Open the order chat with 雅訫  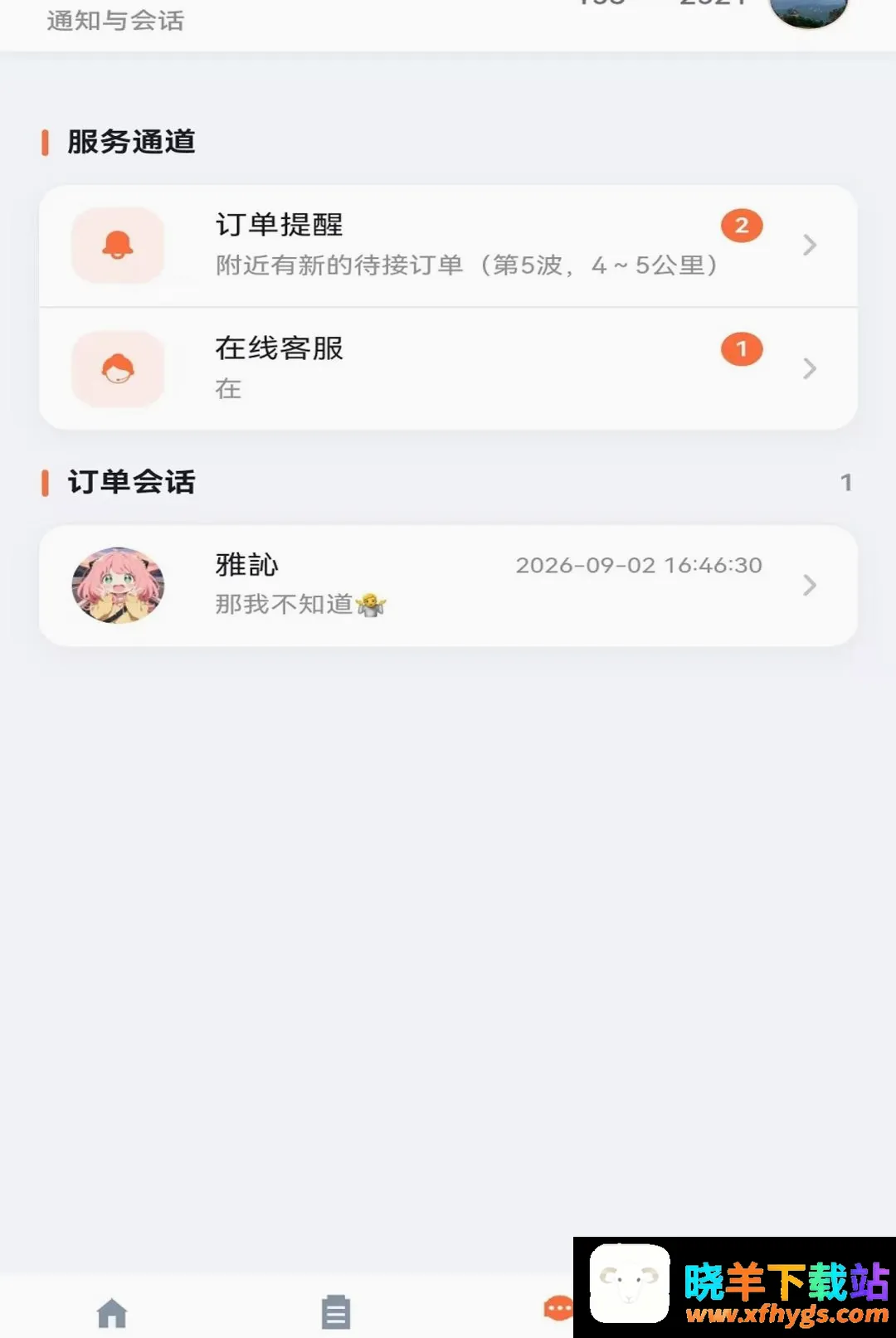[x=448, y=586]
